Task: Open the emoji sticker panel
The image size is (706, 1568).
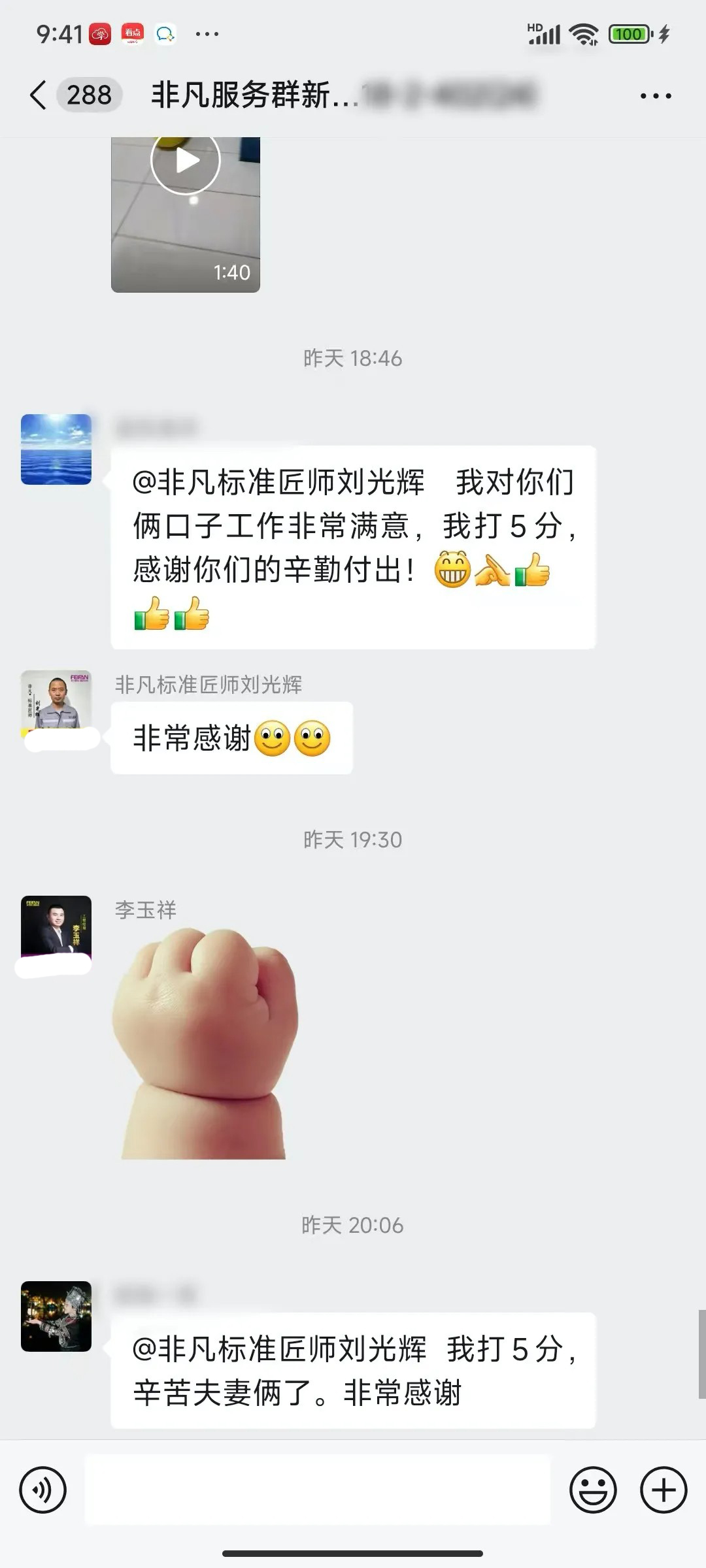Action: click(x=593, y=1490)
